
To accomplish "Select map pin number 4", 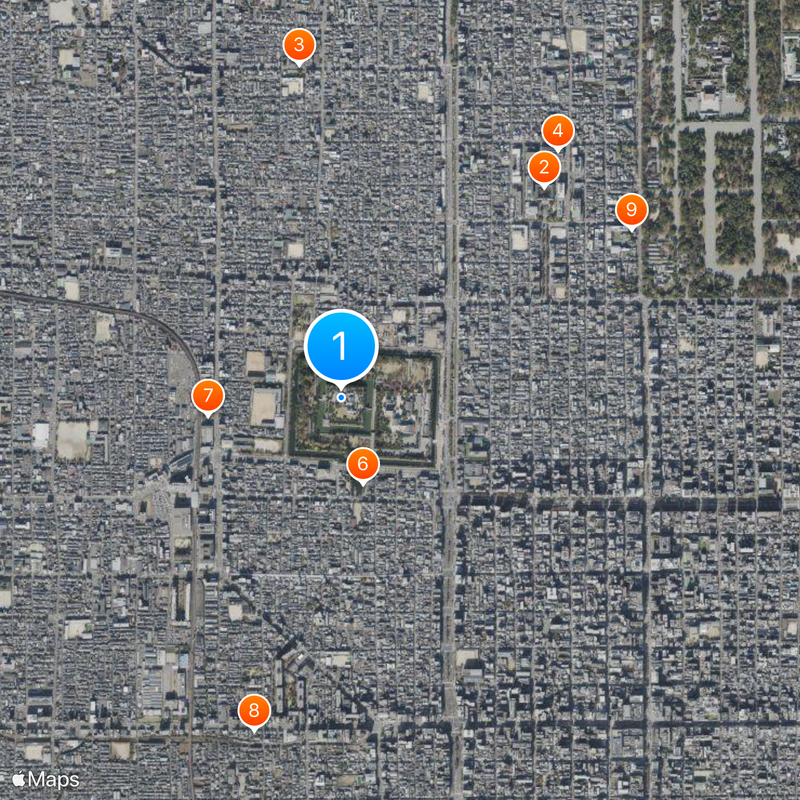I will (558, 131).
